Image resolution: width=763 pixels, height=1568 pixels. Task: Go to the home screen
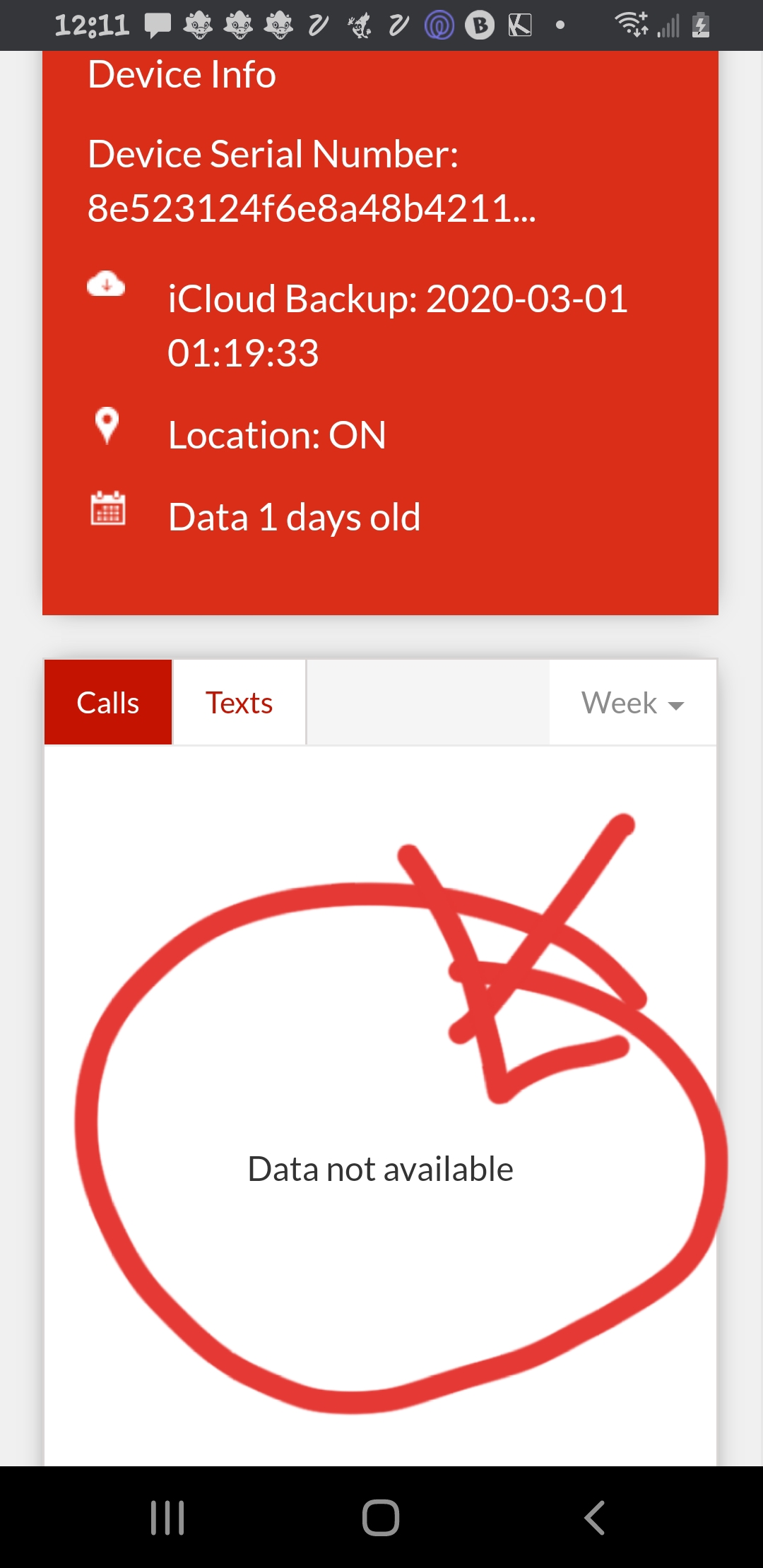[x=381, y=1517]
